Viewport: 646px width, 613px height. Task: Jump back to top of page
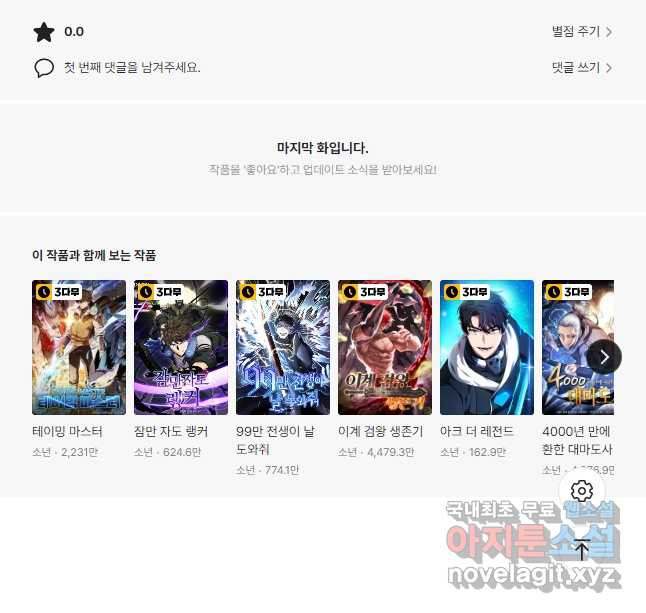pos(582,549)
